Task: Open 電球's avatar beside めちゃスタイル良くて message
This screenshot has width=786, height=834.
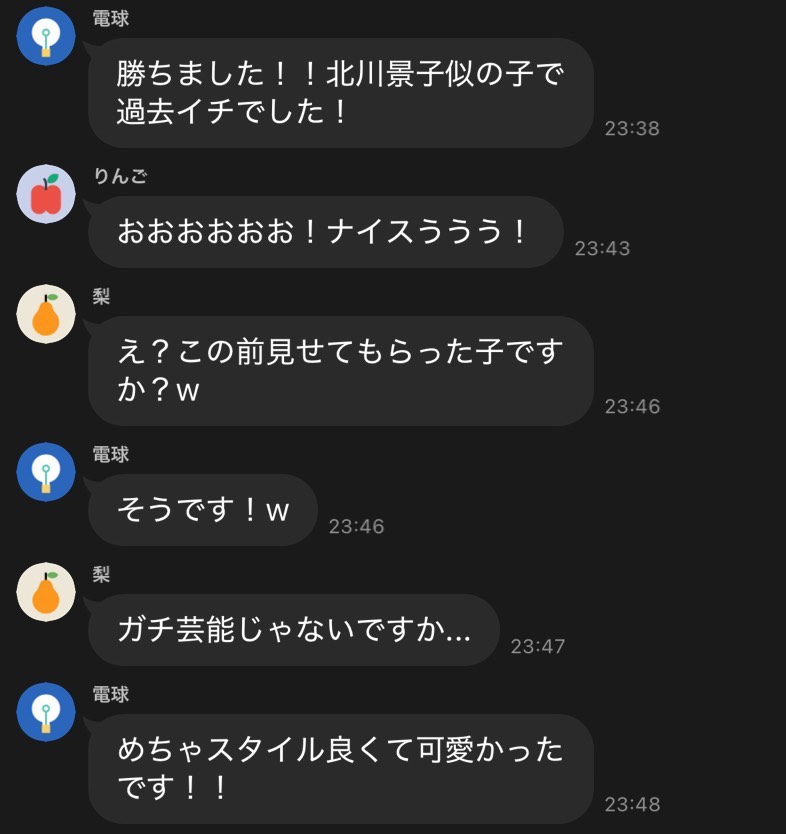Action: coord(46,712)
